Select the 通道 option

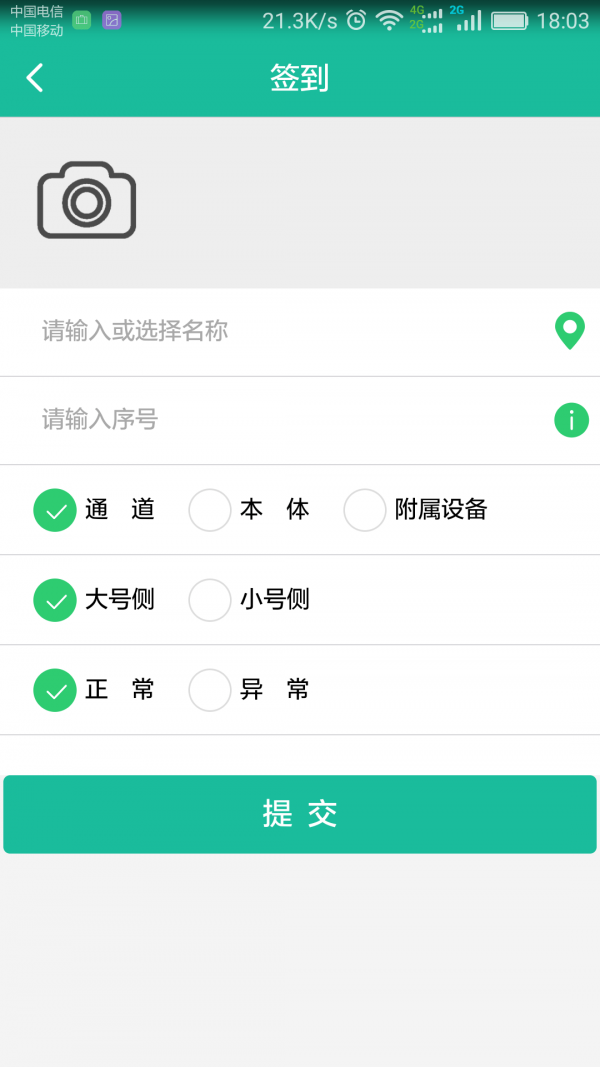pyautogui.click(x=55, y=510)
